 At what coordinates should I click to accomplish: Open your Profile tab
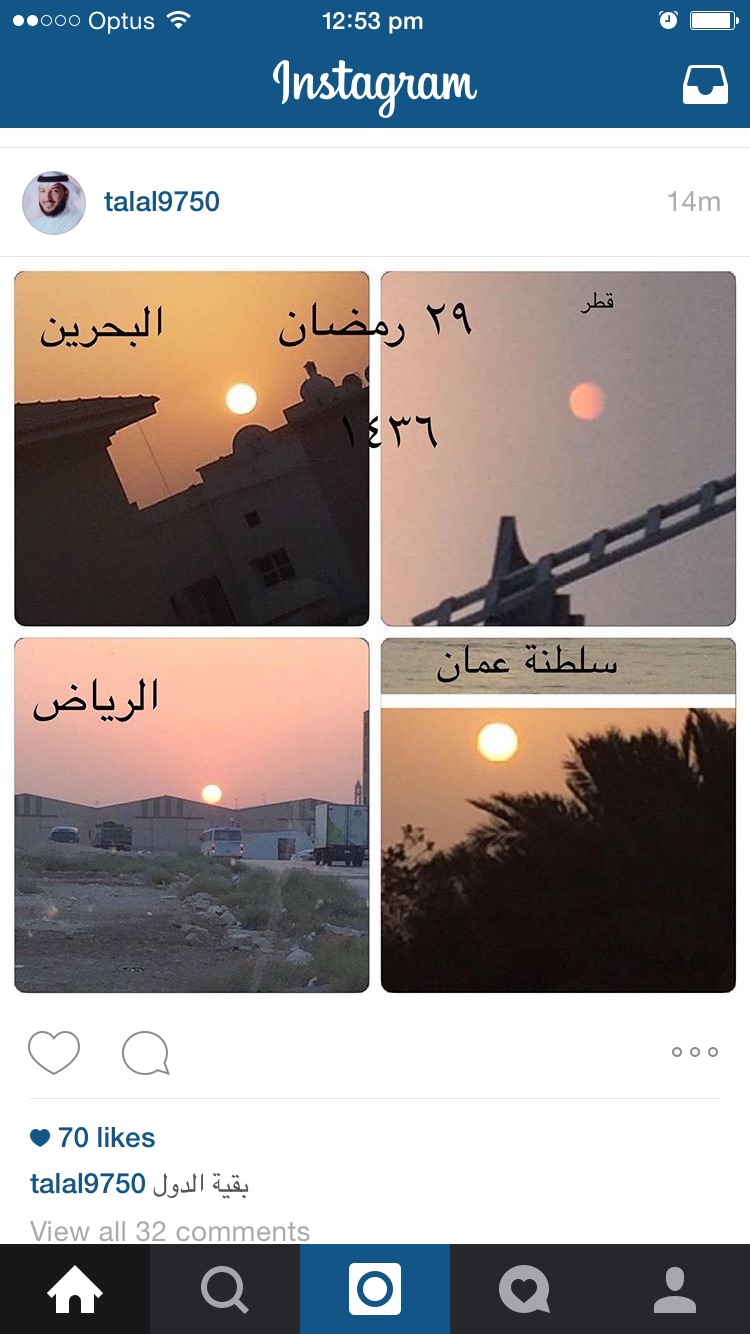(x=675, y=1290)
